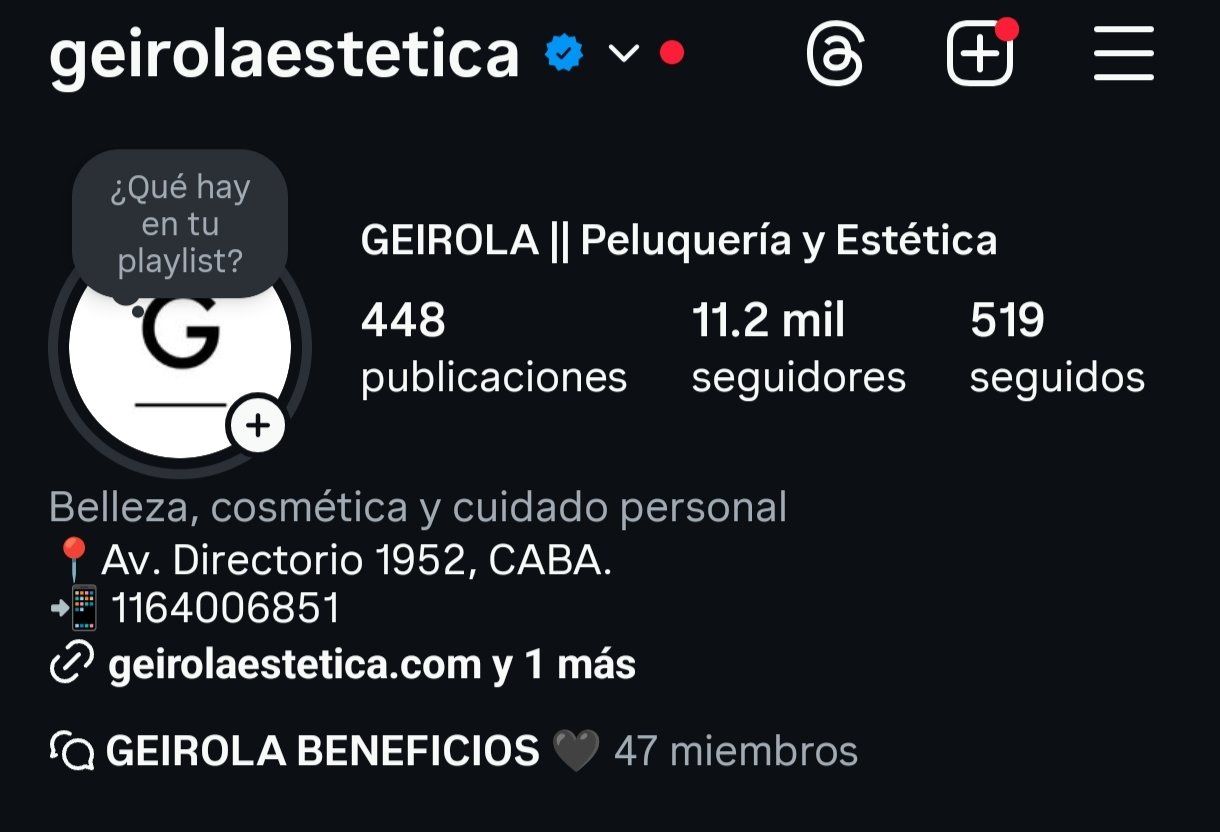The height and width of the screenshot is (832, 1220).
Task: Open the 11.2 mil seguidores list
Action: tap(798, 348)
